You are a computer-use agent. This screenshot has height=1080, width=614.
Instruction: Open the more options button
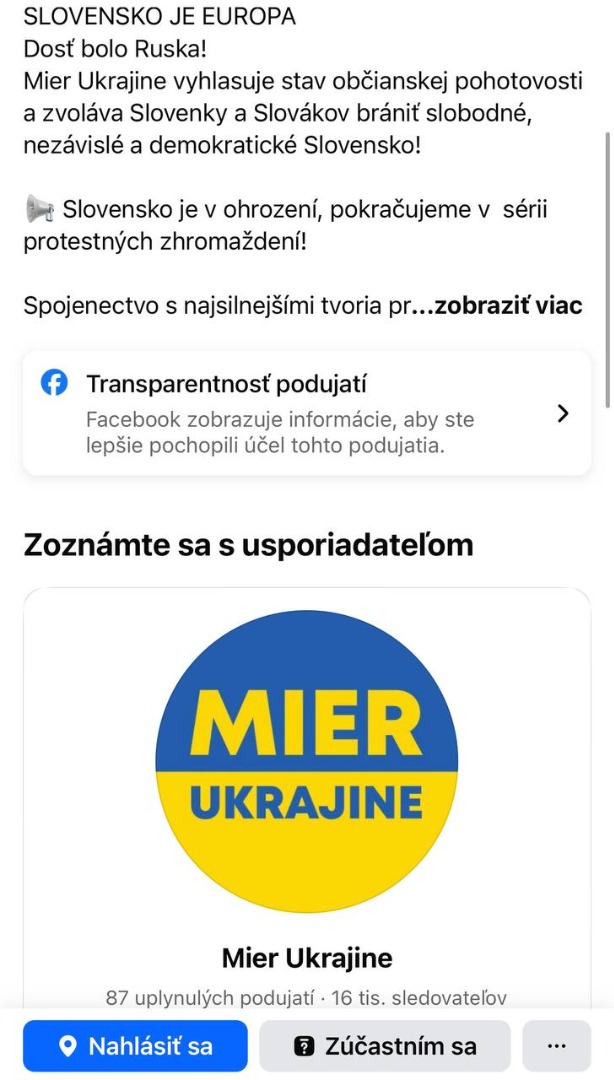(x=556, y=1046)
